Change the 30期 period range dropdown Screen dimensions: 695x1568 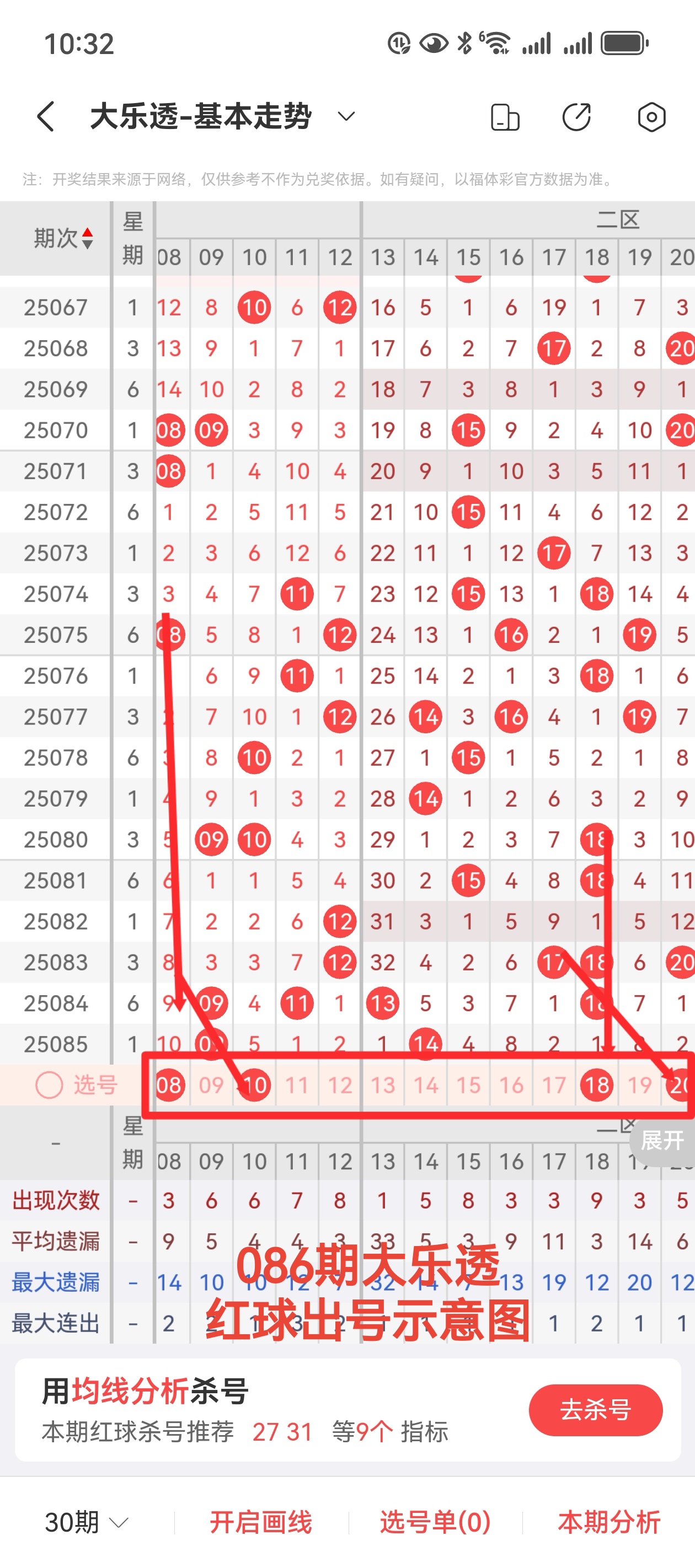point(86,1522)
